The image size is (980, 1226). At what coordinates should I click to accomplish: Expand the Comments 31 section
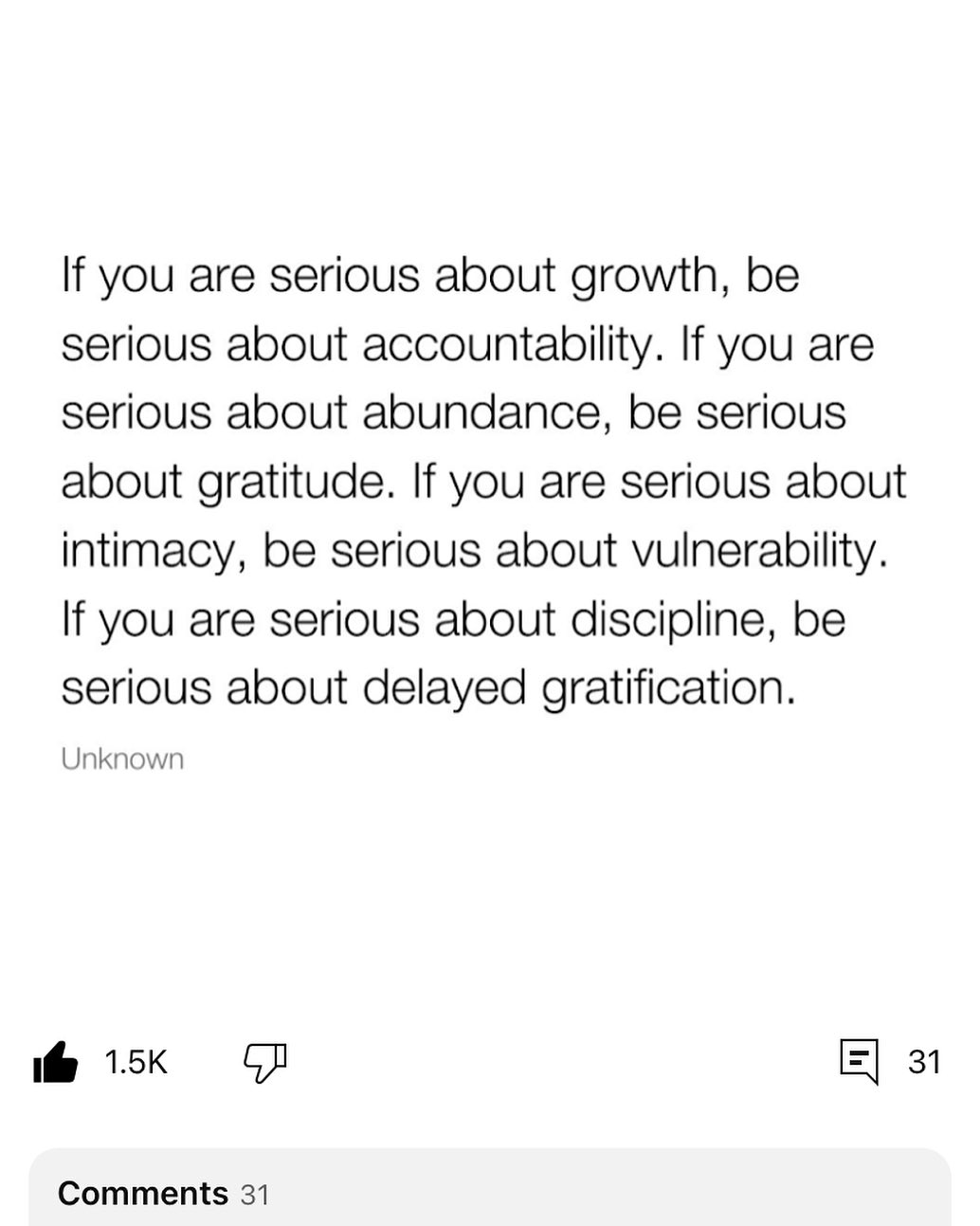pyautogui.click(x=163, y=1193)
